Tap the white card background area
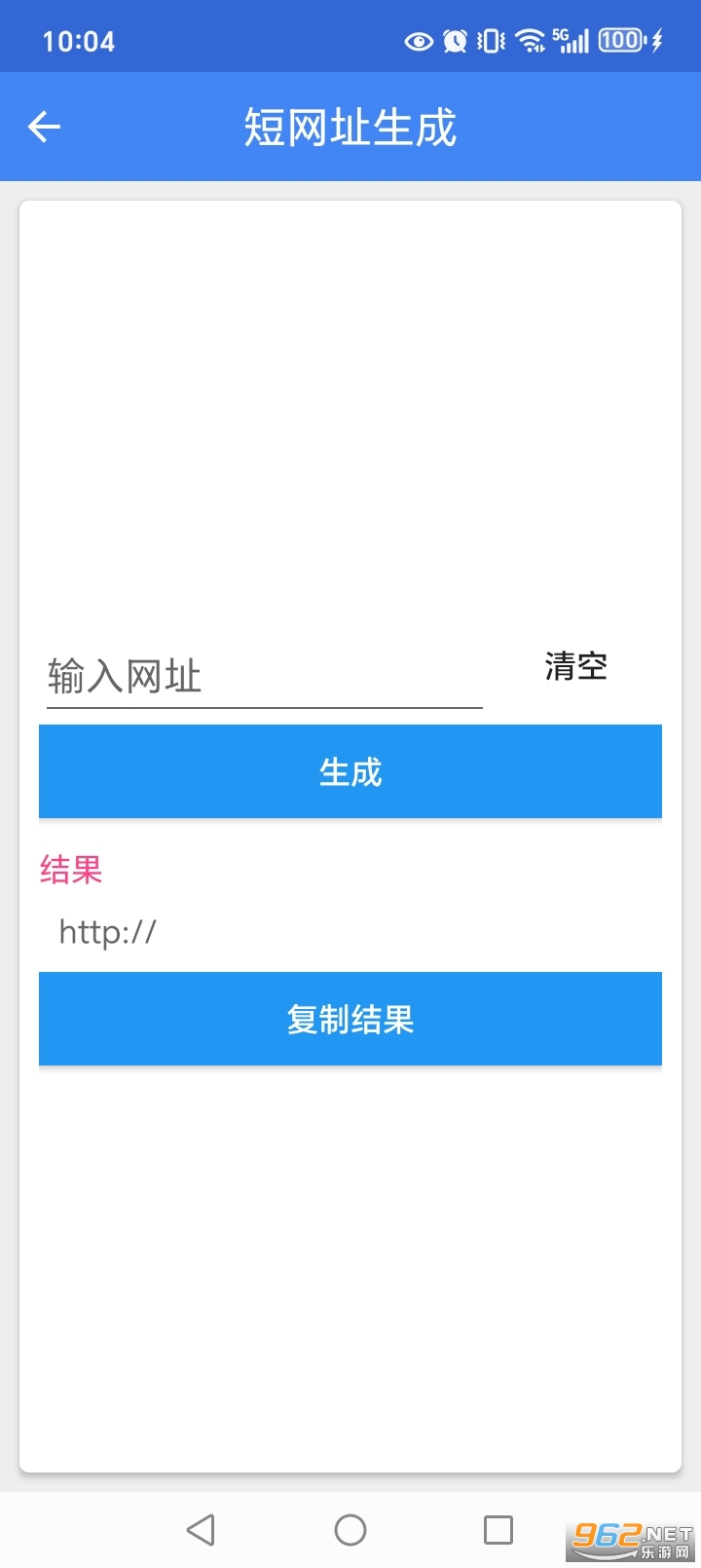Screen dimensions: 701x1568 pos(350,409)
